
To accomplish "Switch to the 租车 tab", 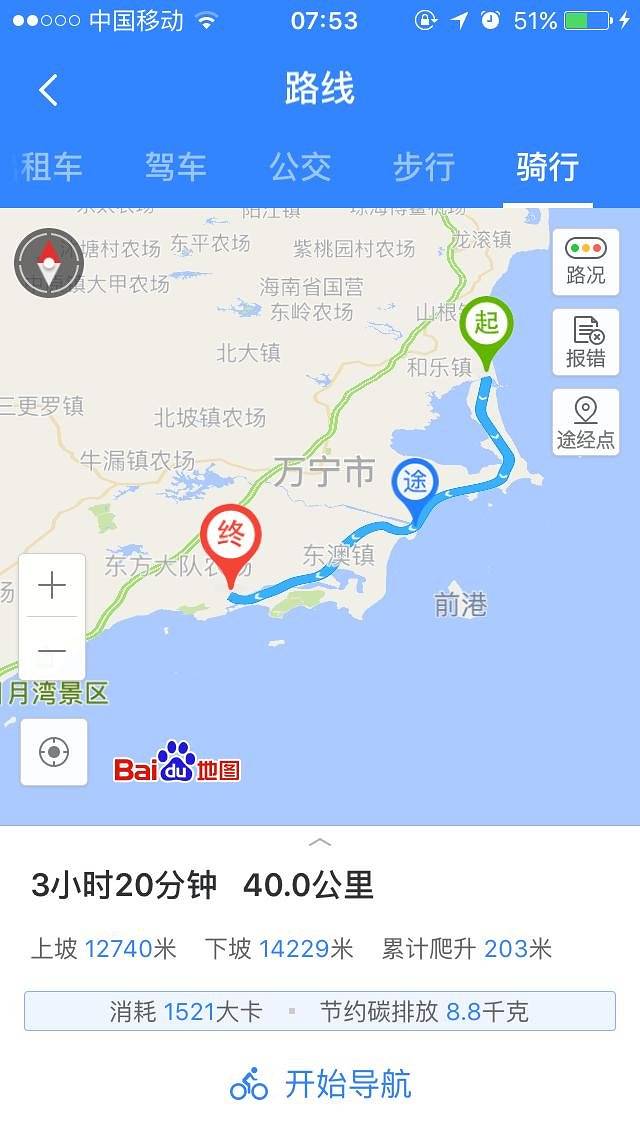I will pos(50,167).
